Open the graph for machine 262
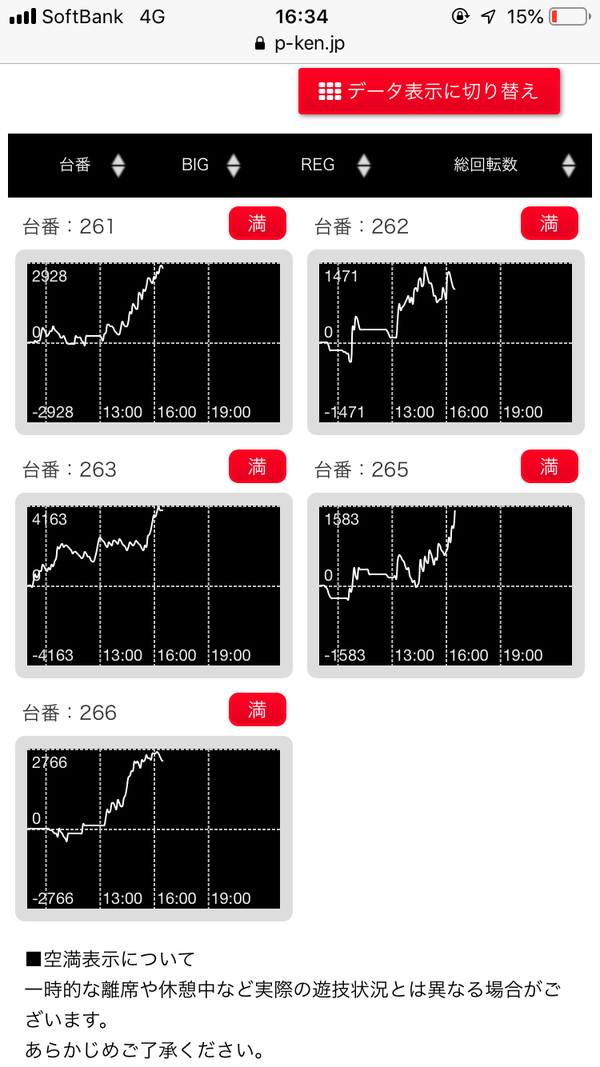600x1067 pixels. pyautogui.click(x=446, y=342)
